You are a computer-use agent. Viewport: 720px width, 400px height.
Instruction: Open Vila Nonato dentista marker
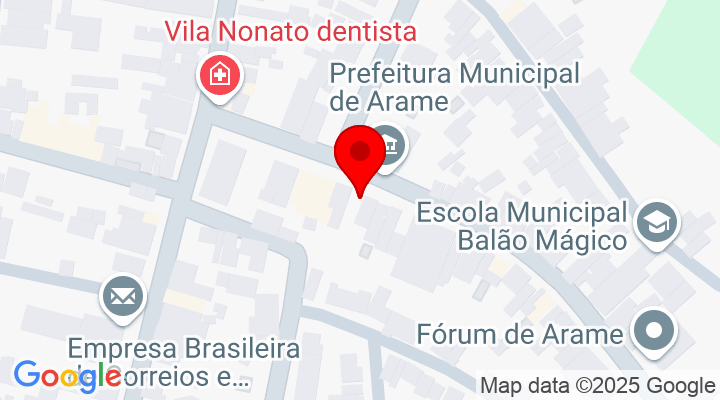tap(217, 75)
